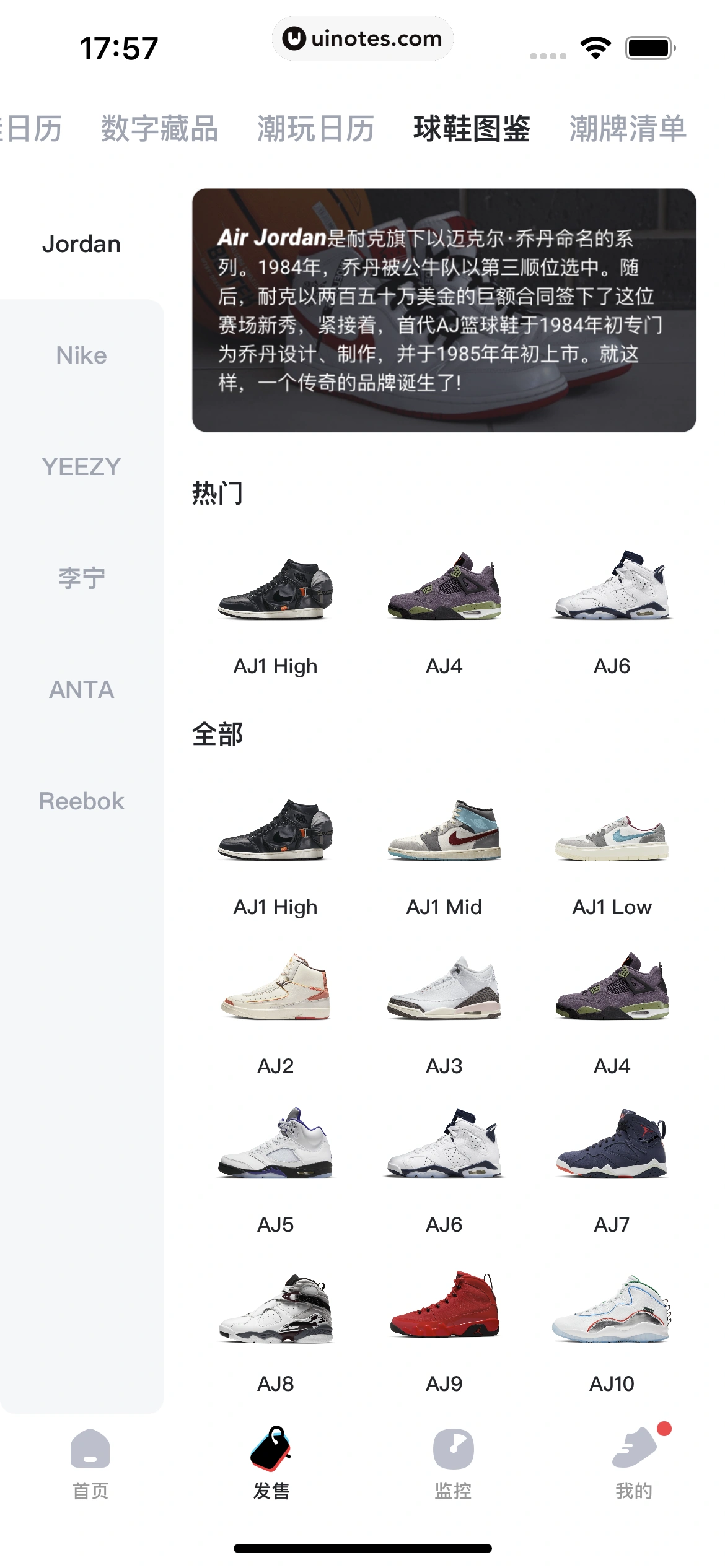The image size is (725, 1568).
Task: Open the 我的 profile tab
Action: (634, 1464)
